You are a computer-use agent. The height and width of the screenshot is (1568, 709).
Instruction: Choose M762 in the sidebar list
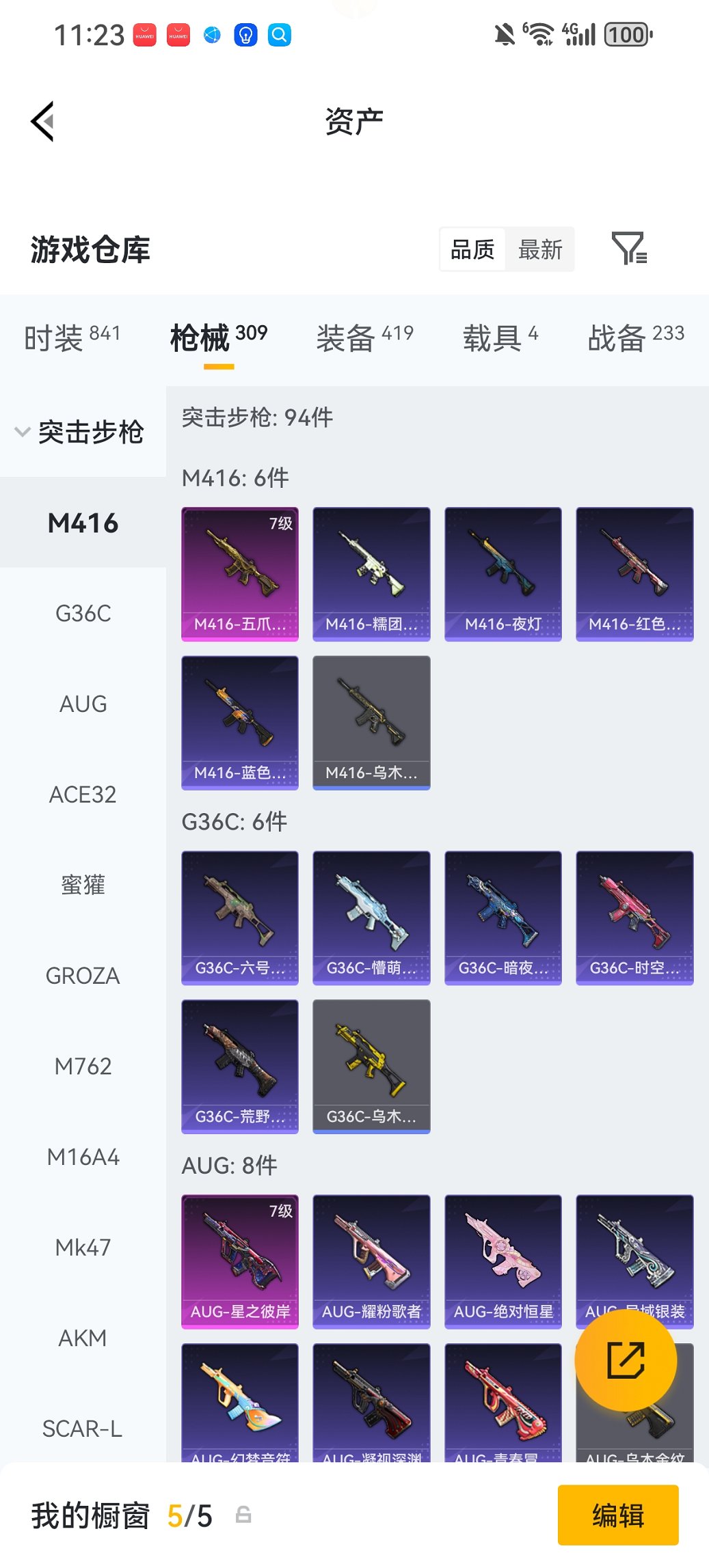click(x=83, y=1067)
